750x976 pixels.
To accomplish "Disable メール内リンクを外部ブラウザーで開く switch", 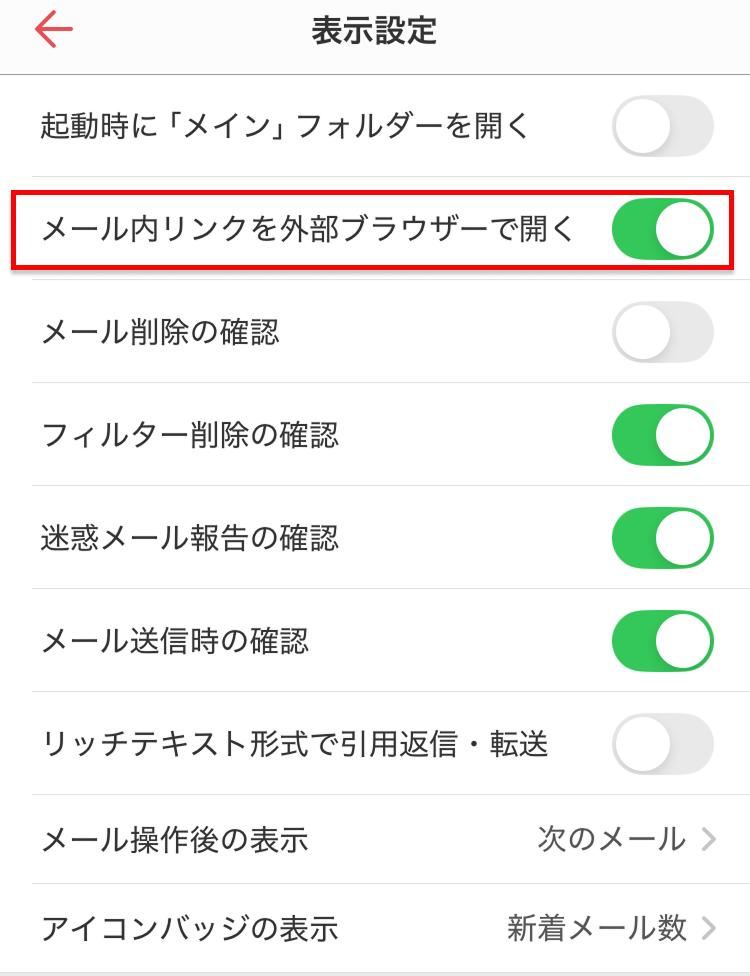I will [662, 229].
